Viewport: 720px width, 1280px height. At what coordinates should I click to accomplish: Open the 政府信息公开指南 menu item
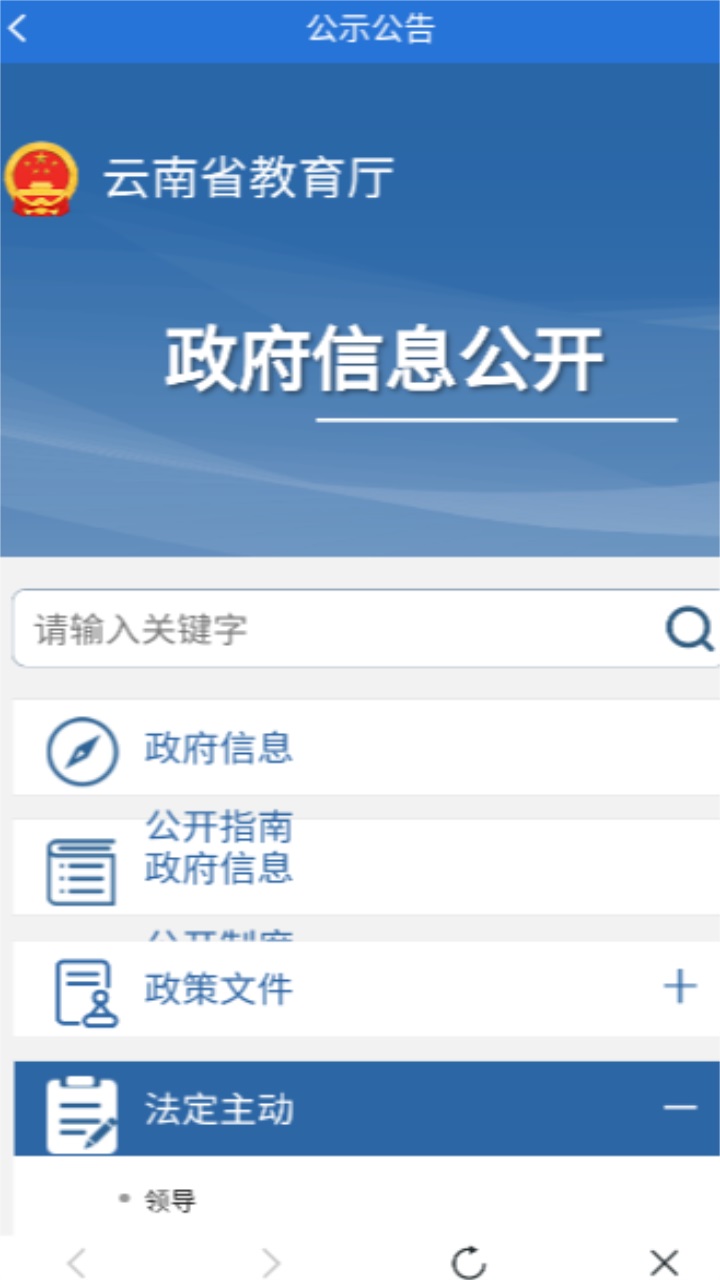point(220,746)
